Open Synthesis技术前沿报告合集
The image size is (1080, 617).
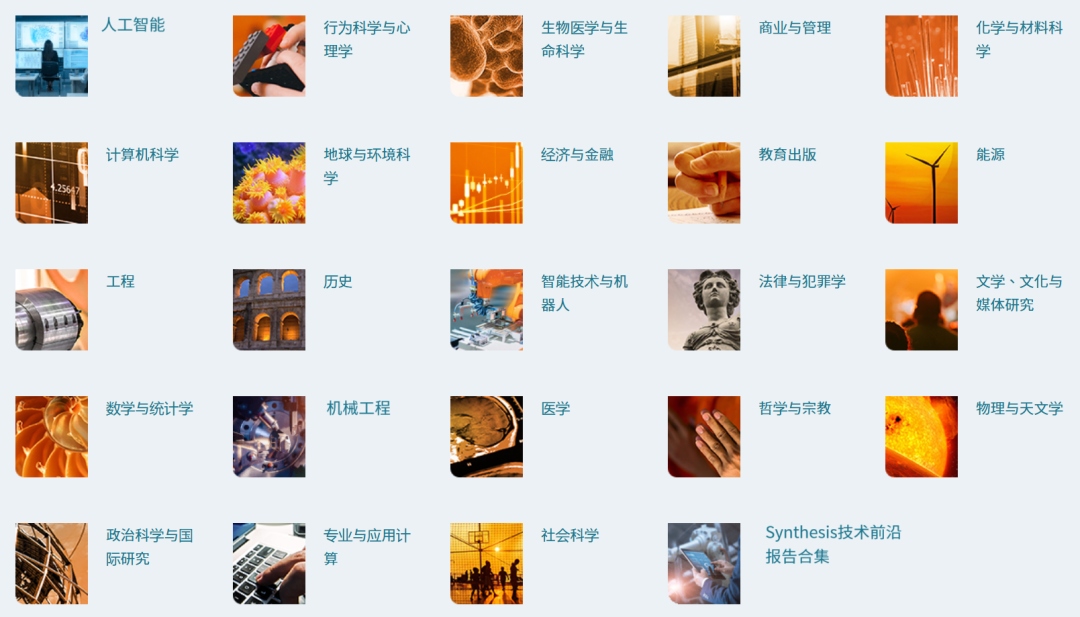point(832,544)
